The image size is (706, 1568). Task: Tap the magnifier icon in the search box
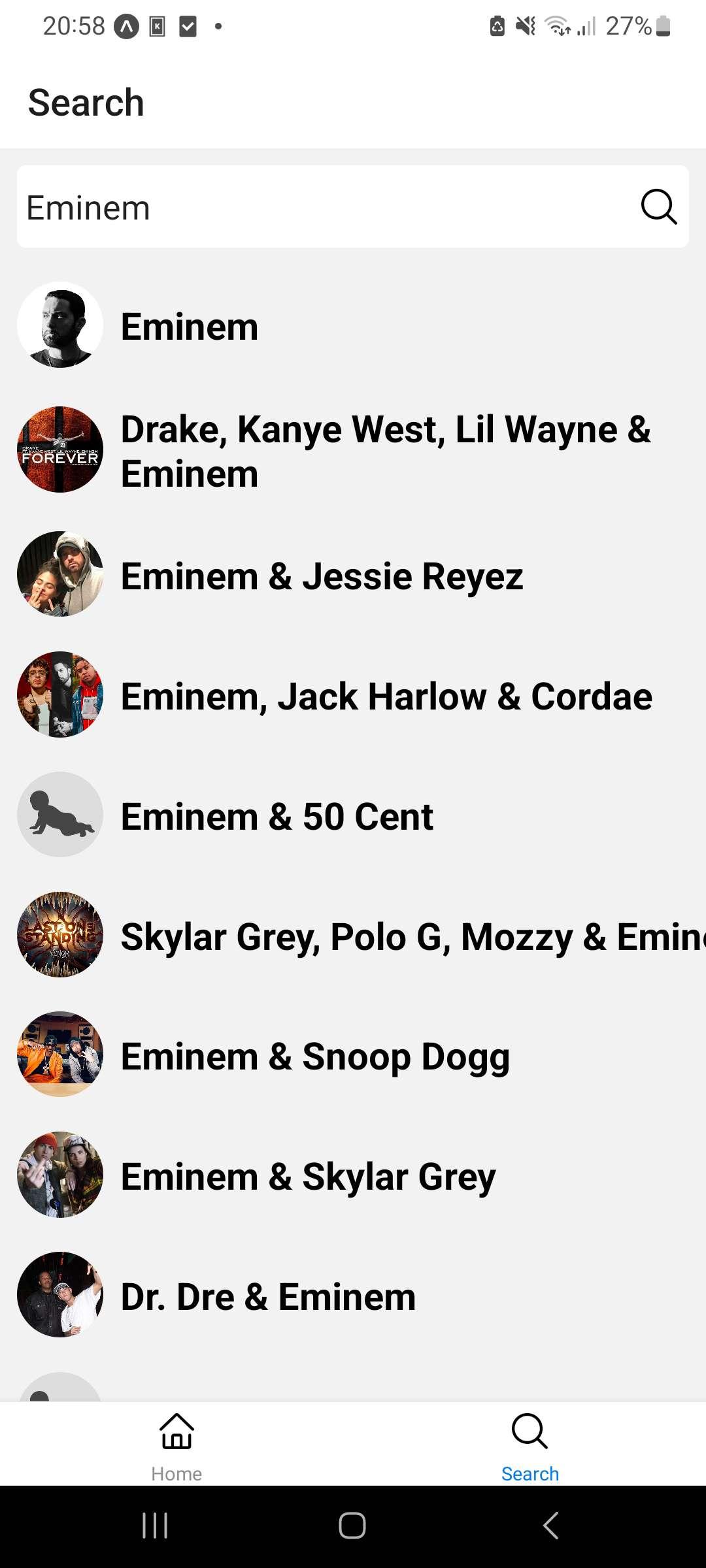[658, 207]
